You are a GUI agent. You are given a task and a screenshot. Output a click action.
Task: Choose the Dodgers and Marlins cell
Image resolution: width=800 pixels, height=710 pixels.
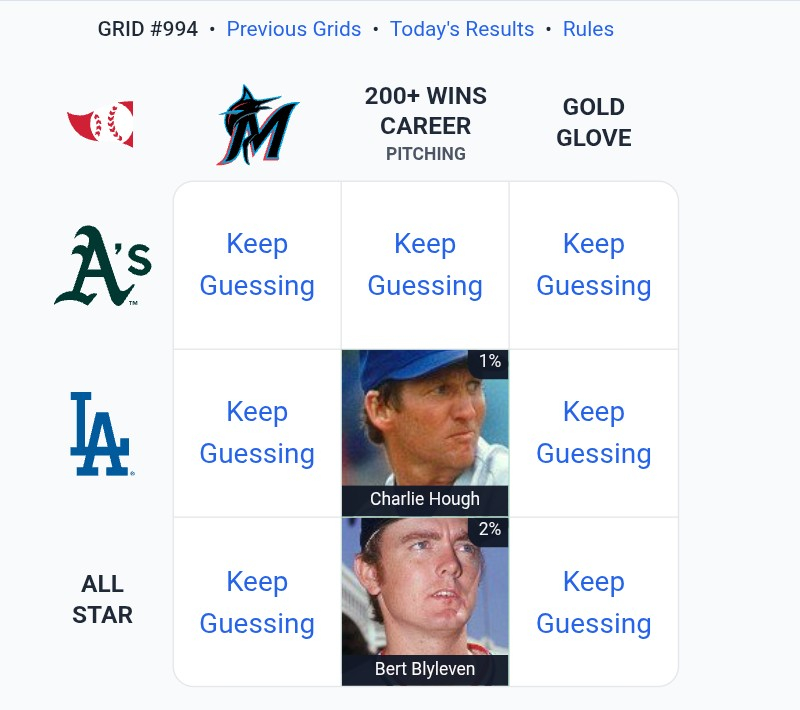(x=257, y=433)
